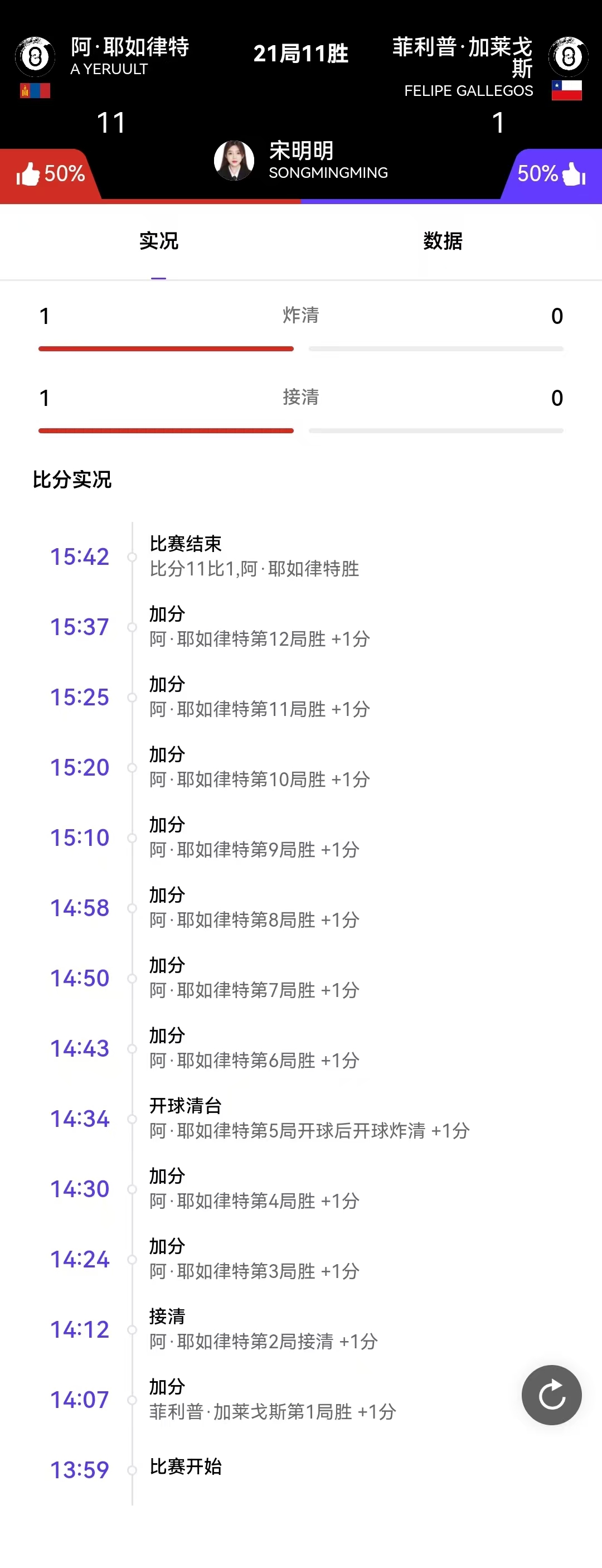Tap the floating refresh button
This screenshot has height=1568, width=602.
[x=551, y=1394]
